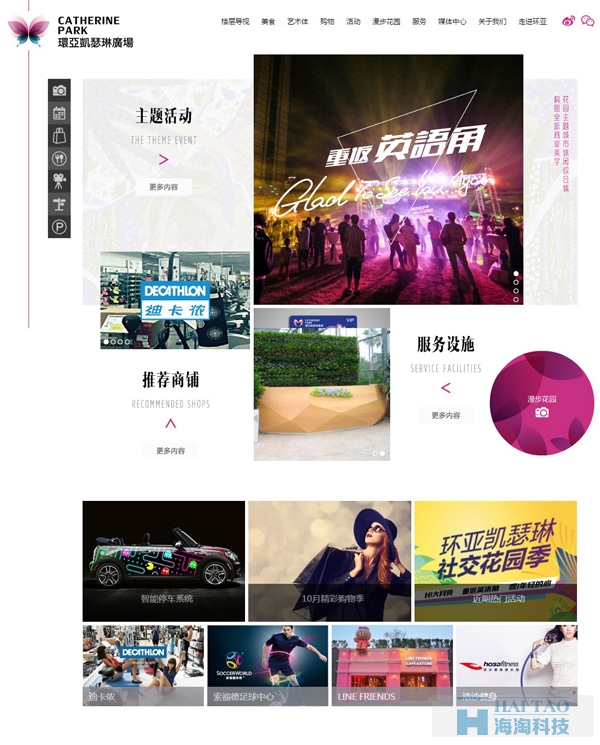The height and width of the screenshot is (745, 600).
Task: Open the calendar icon in the side toolbar
Action: [x=59, y=113]
